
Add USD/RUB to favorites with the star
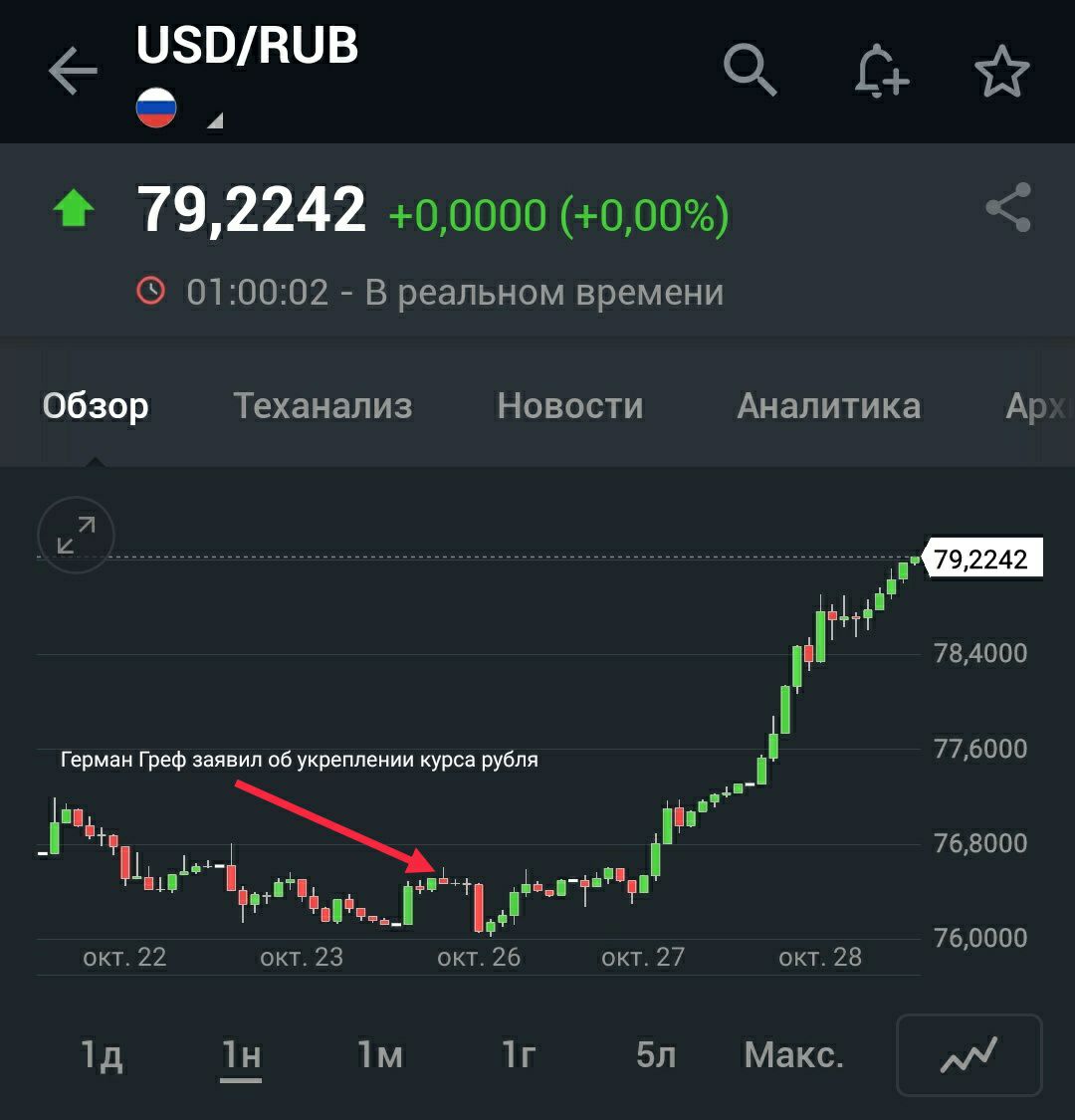click(1000, 72)
